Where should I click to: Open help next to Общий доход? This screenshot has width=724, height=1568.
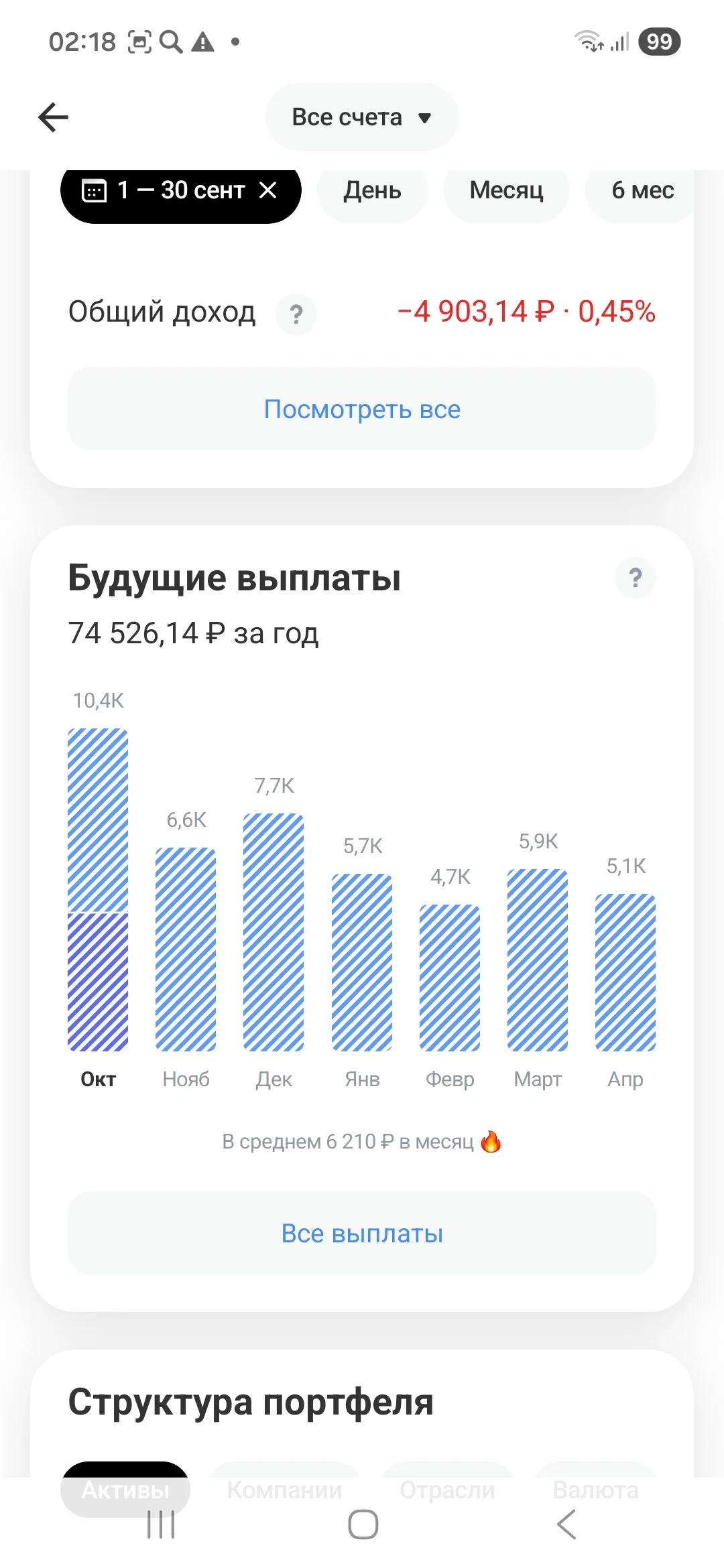point(296,313)
